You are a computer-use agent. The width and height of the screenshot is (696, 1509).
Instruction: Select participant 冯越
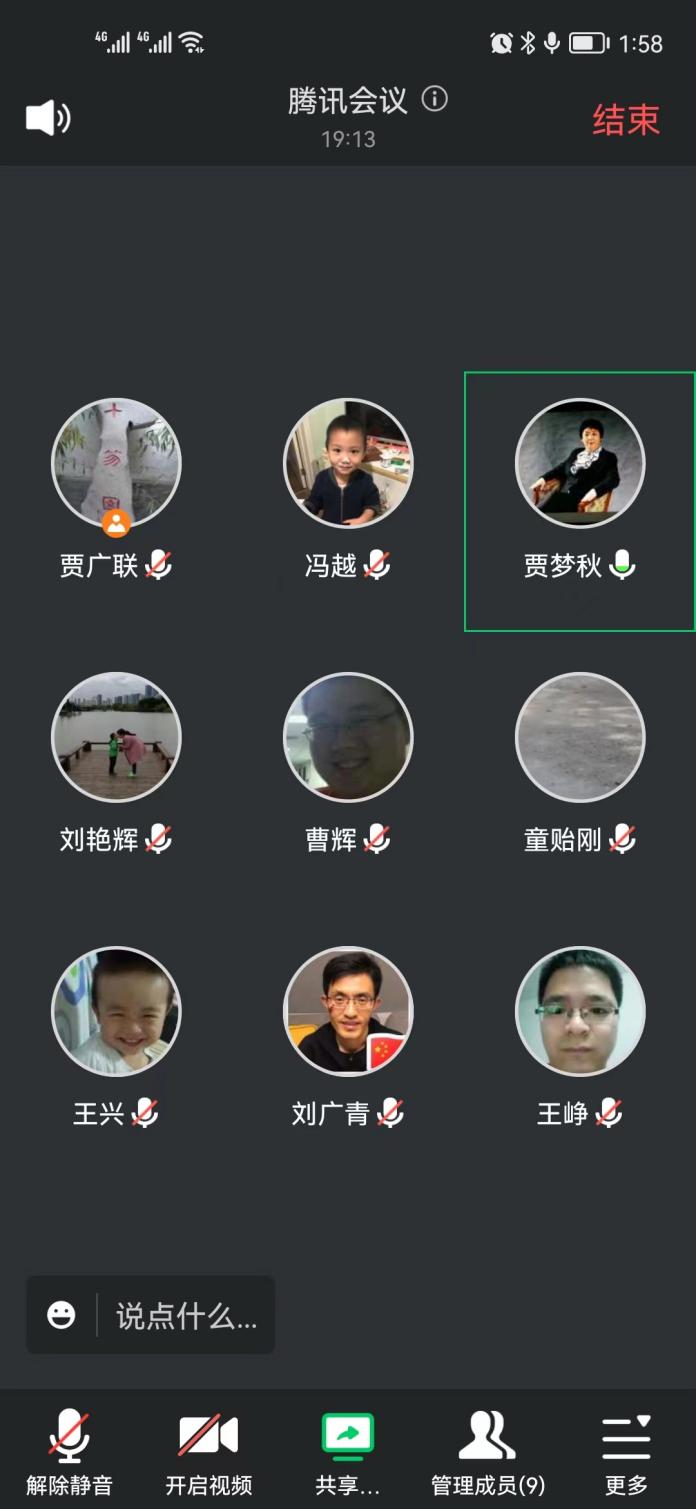pyautogui.click(x=348, y=463)
